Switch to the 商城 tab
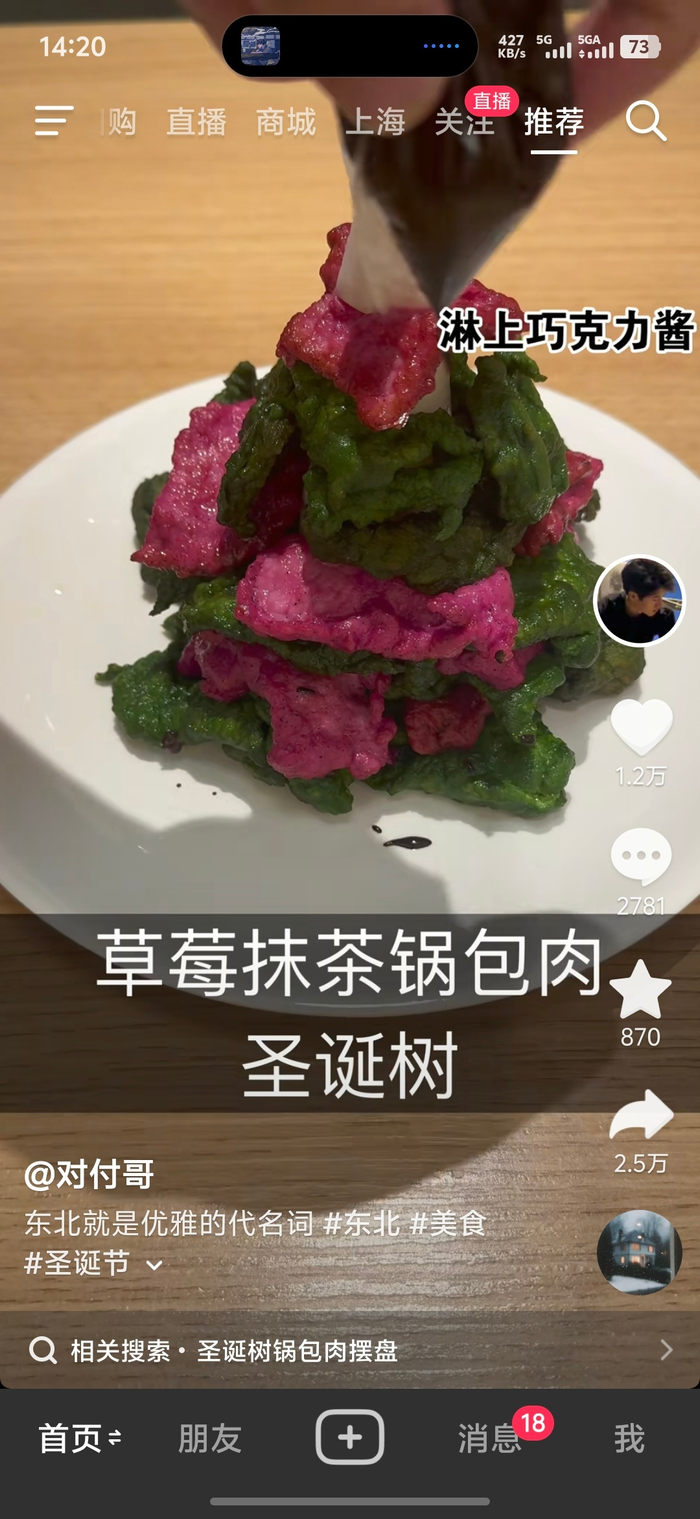This screenshot has width=700, height=1519. click(286, 122)
